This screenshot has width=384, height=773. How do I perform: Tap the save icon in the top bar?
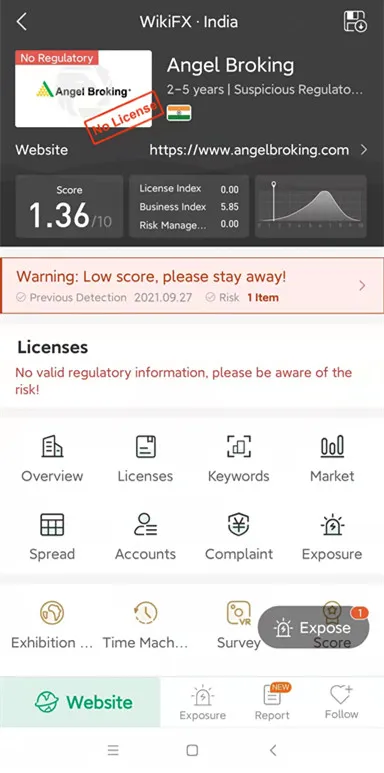click(x=355, y=22)
